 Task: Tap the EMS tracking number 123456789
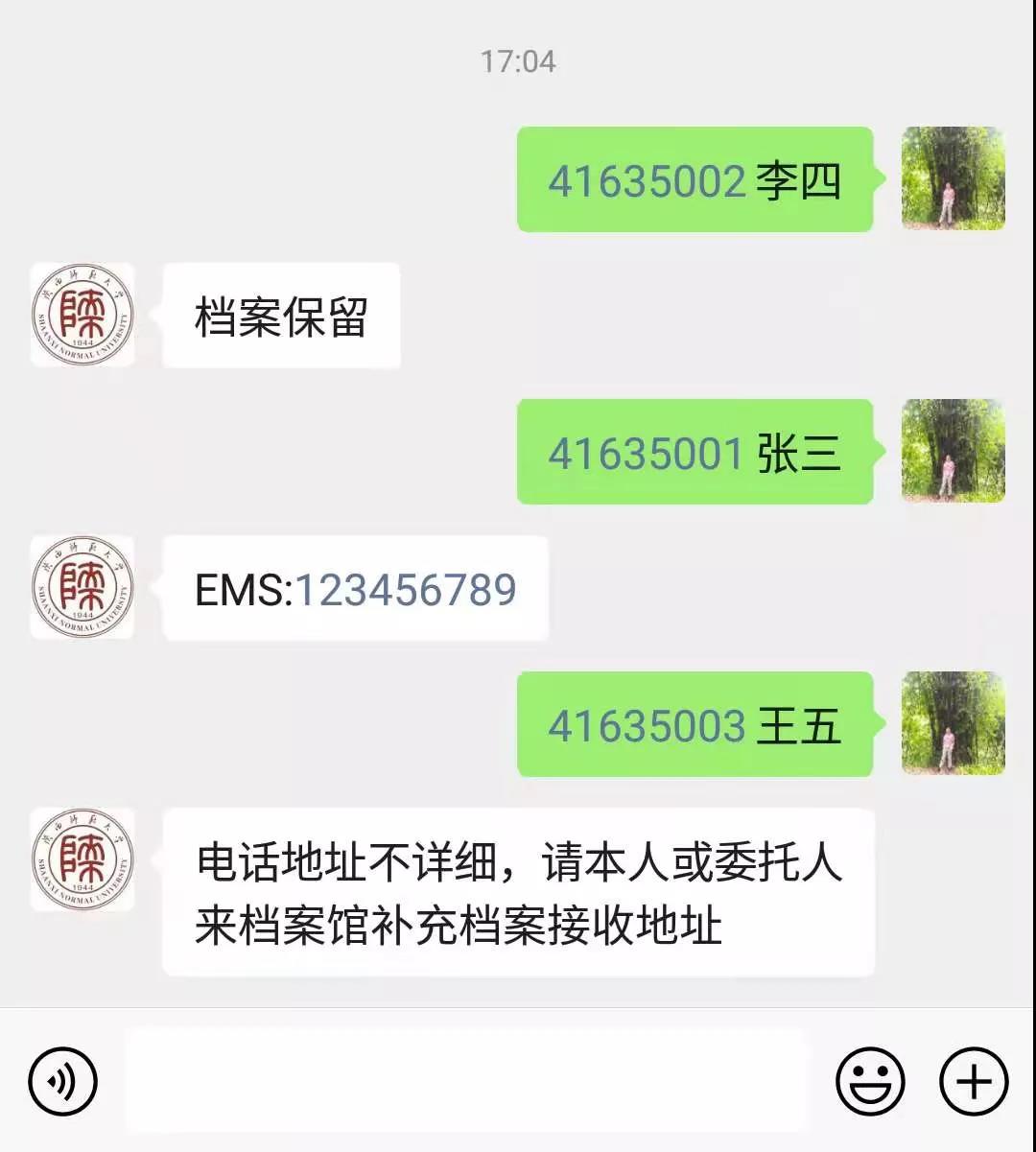pos(405,589)
